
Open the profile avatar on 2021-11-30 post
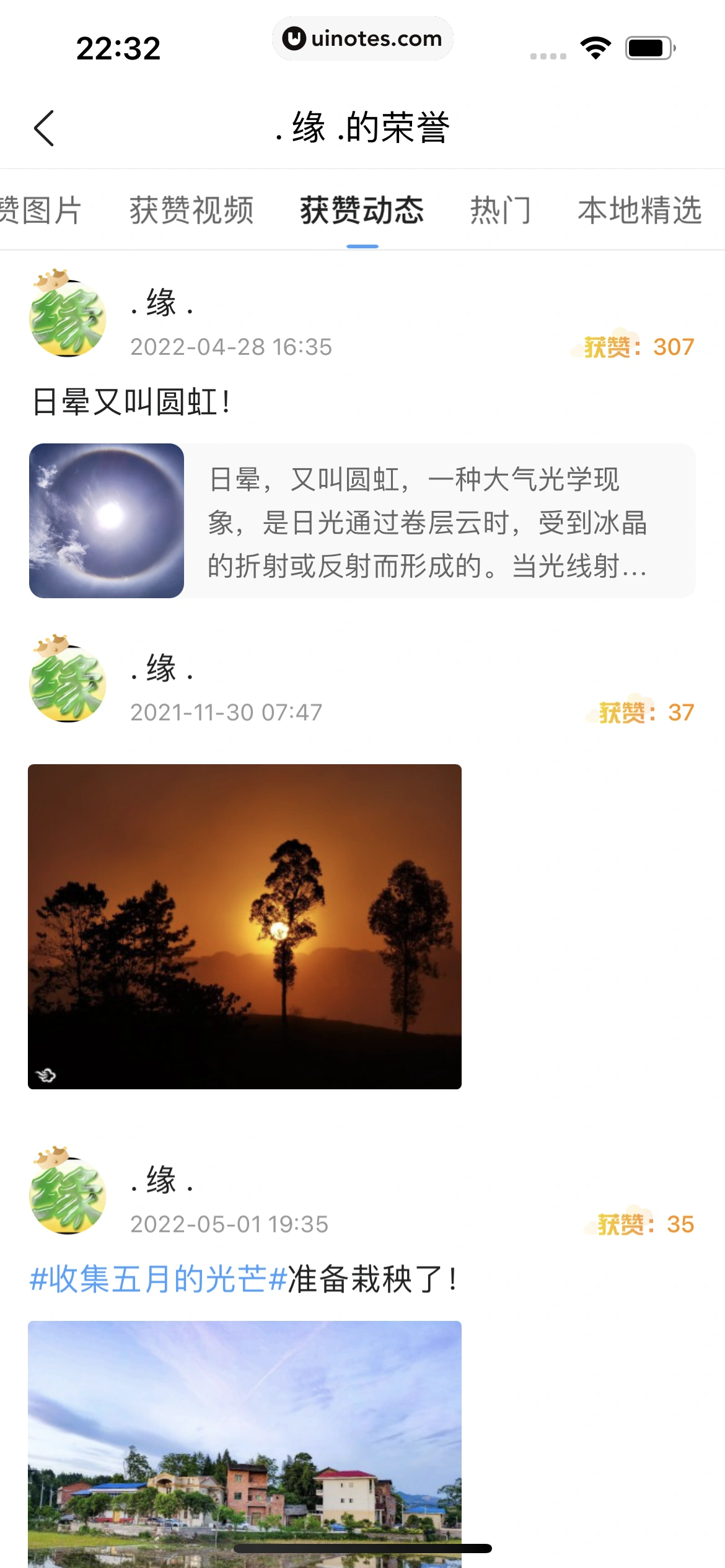(x=68, y=680)
